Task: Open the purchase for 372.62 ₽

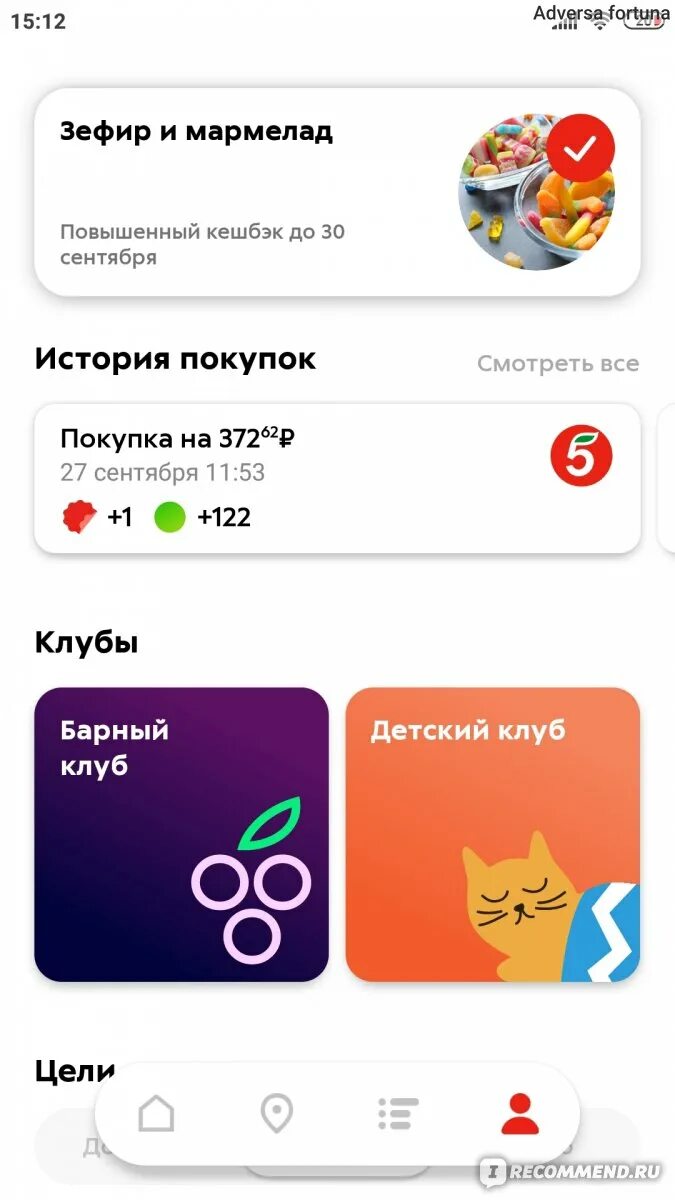Action: tap(337, 478)
